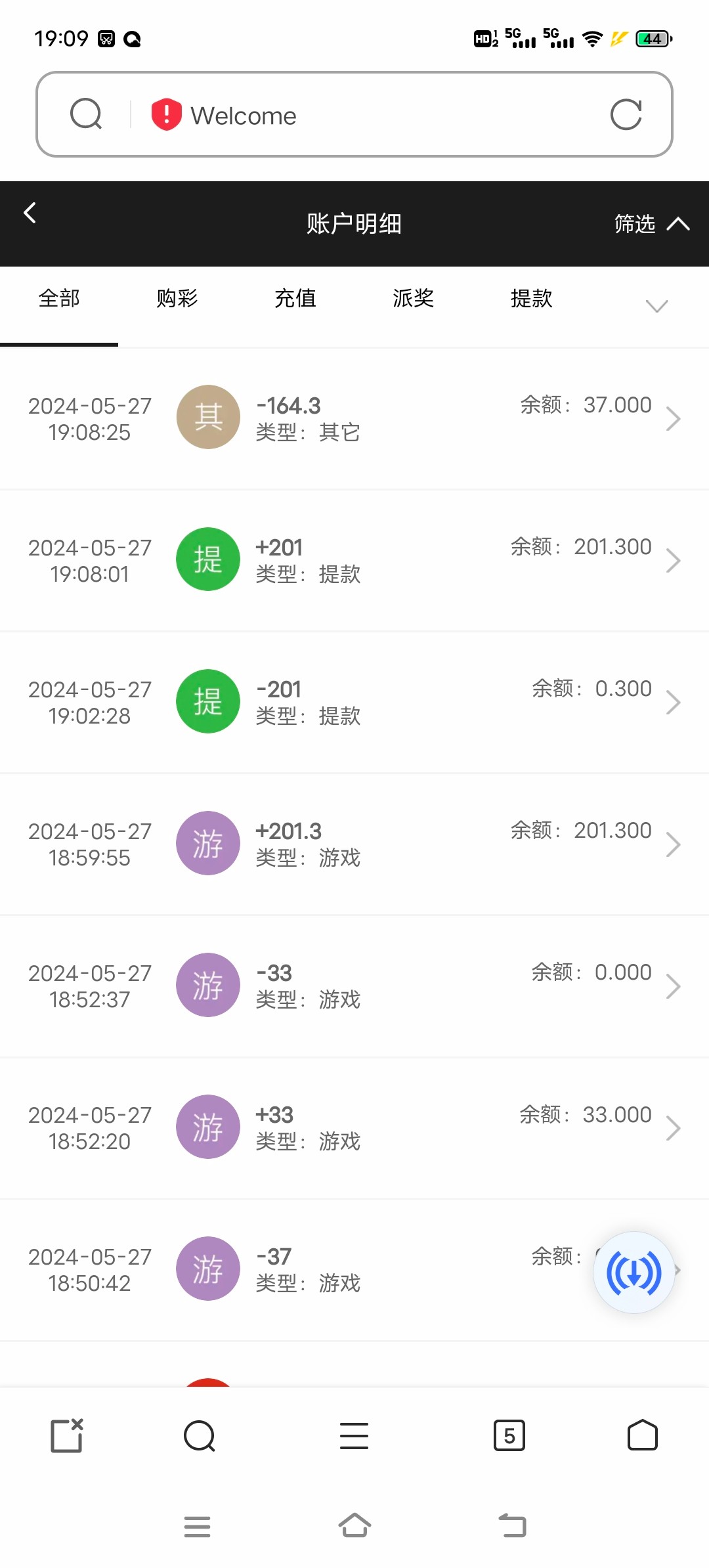The height and width of the screenshot is (1568, 709).
Task: Open the browser menu in bottom toolbar
Action: pos(354,1435)
